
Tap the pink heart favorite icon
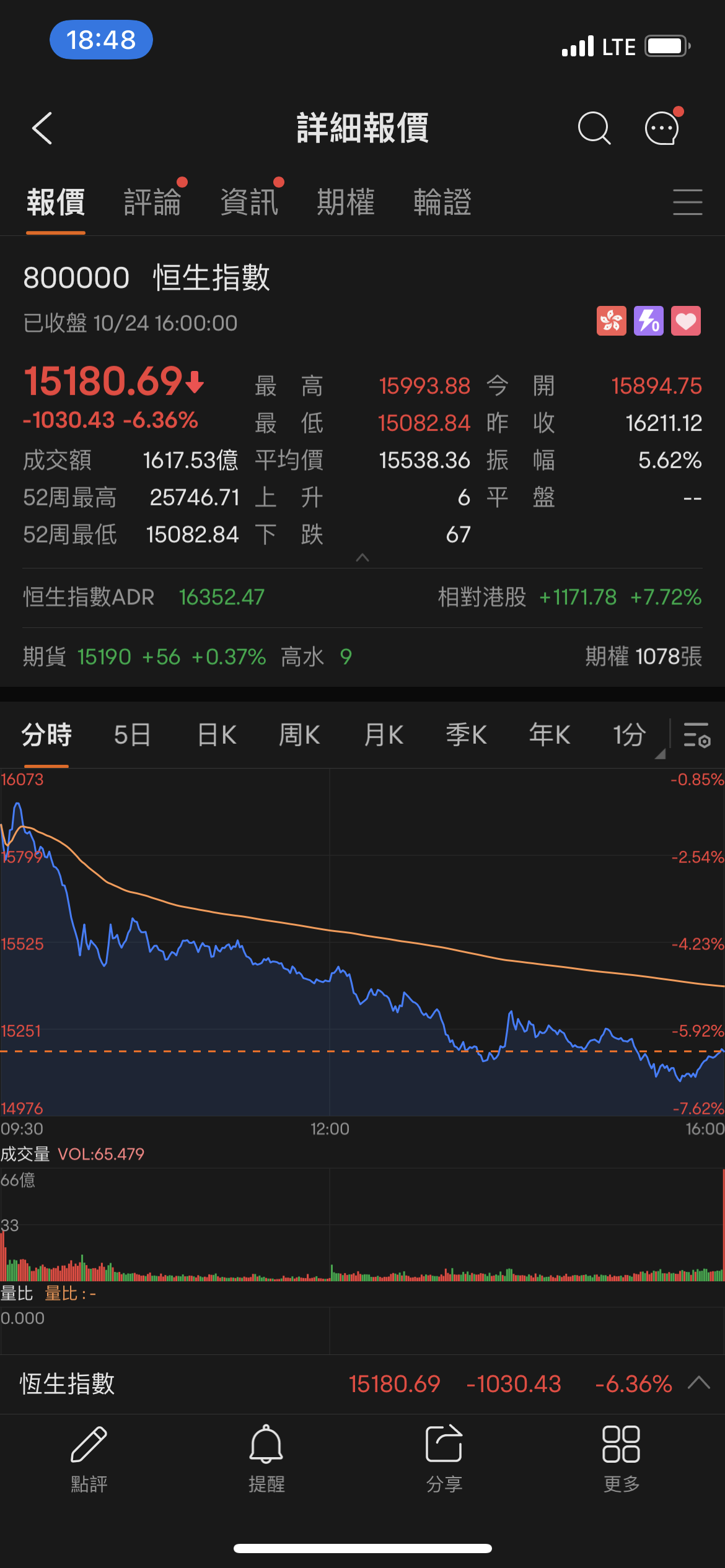686,321
